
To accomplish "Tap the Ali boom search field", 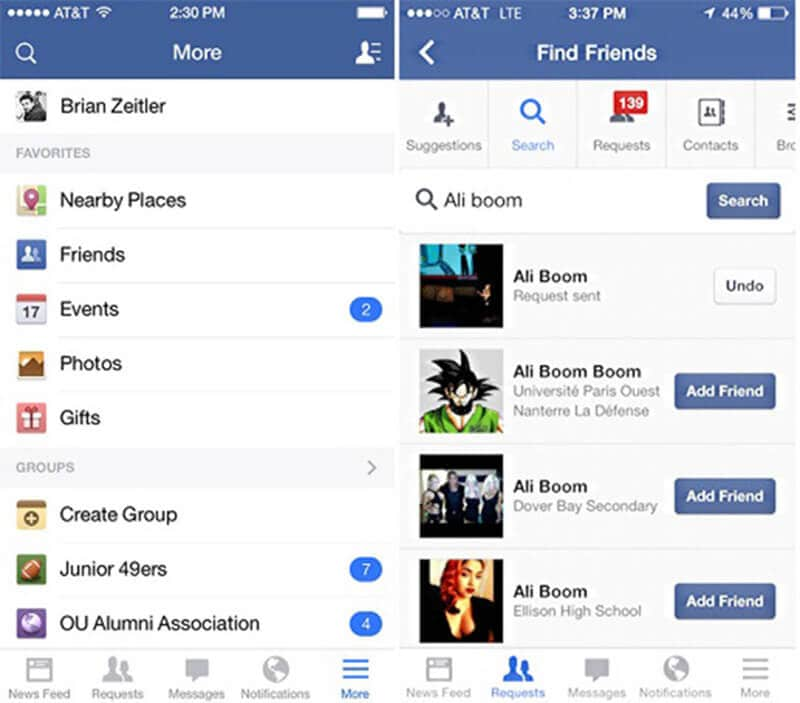I will click(x=560, y=200).
